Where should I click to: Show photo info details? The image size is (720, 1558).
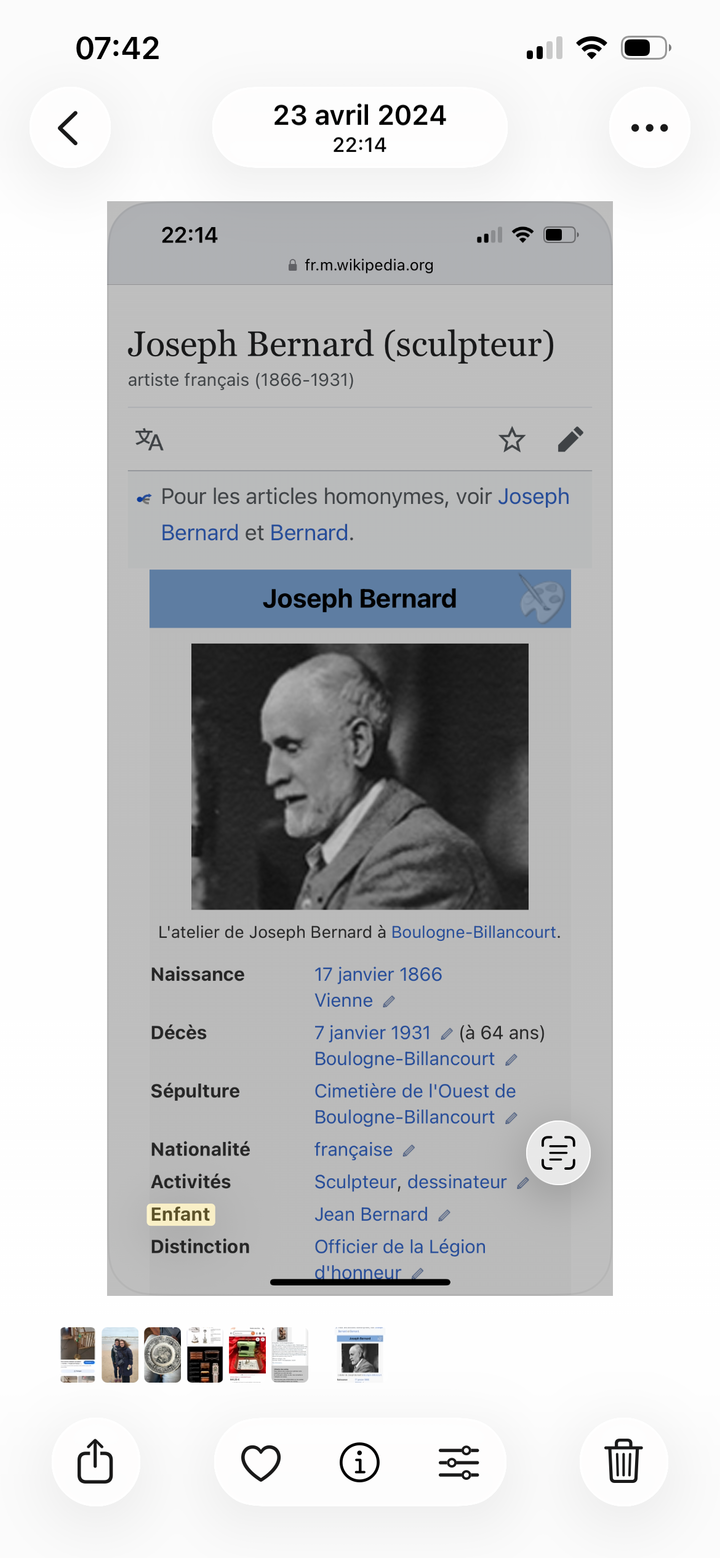[360, 1463]
